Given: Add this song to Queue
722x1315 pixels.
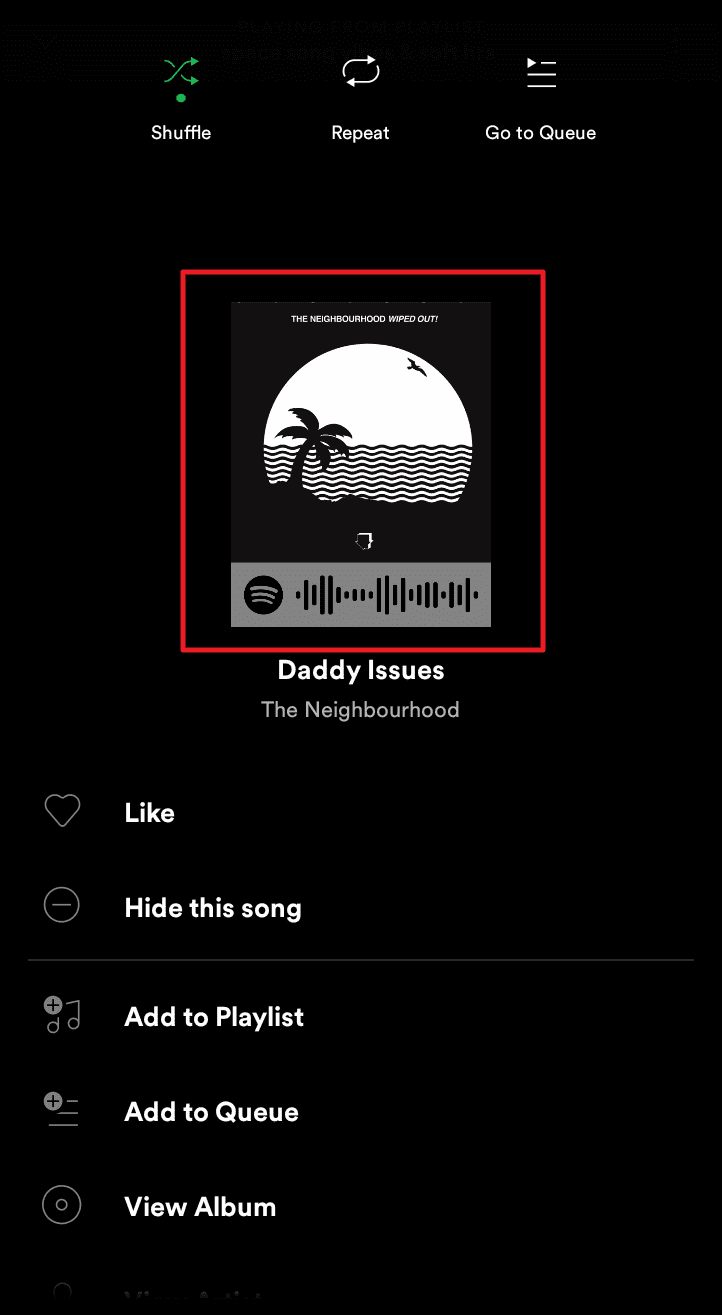Looking at the screenshot, I should click(x=211, y=1112).
